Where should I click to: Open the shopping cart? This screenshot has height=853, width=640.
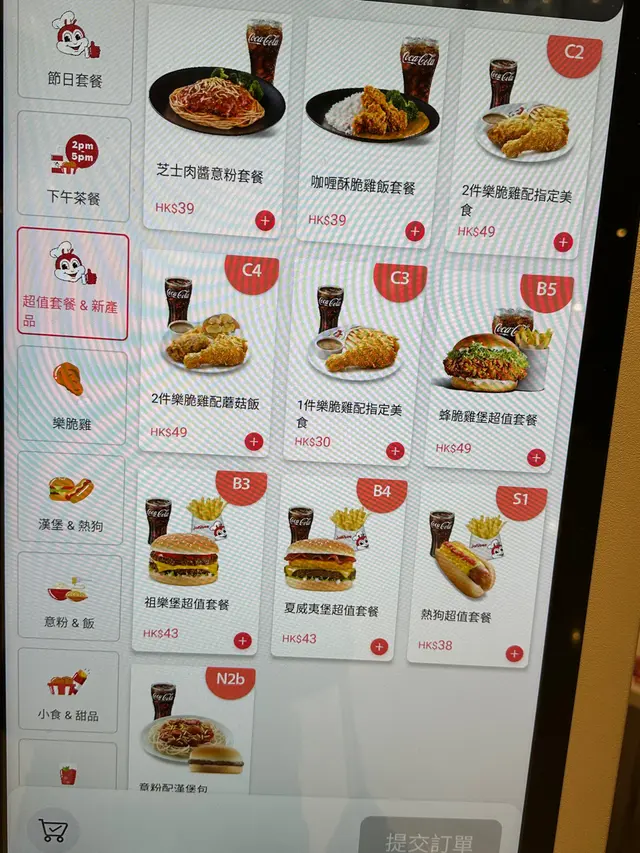click(x=52, y=829)
